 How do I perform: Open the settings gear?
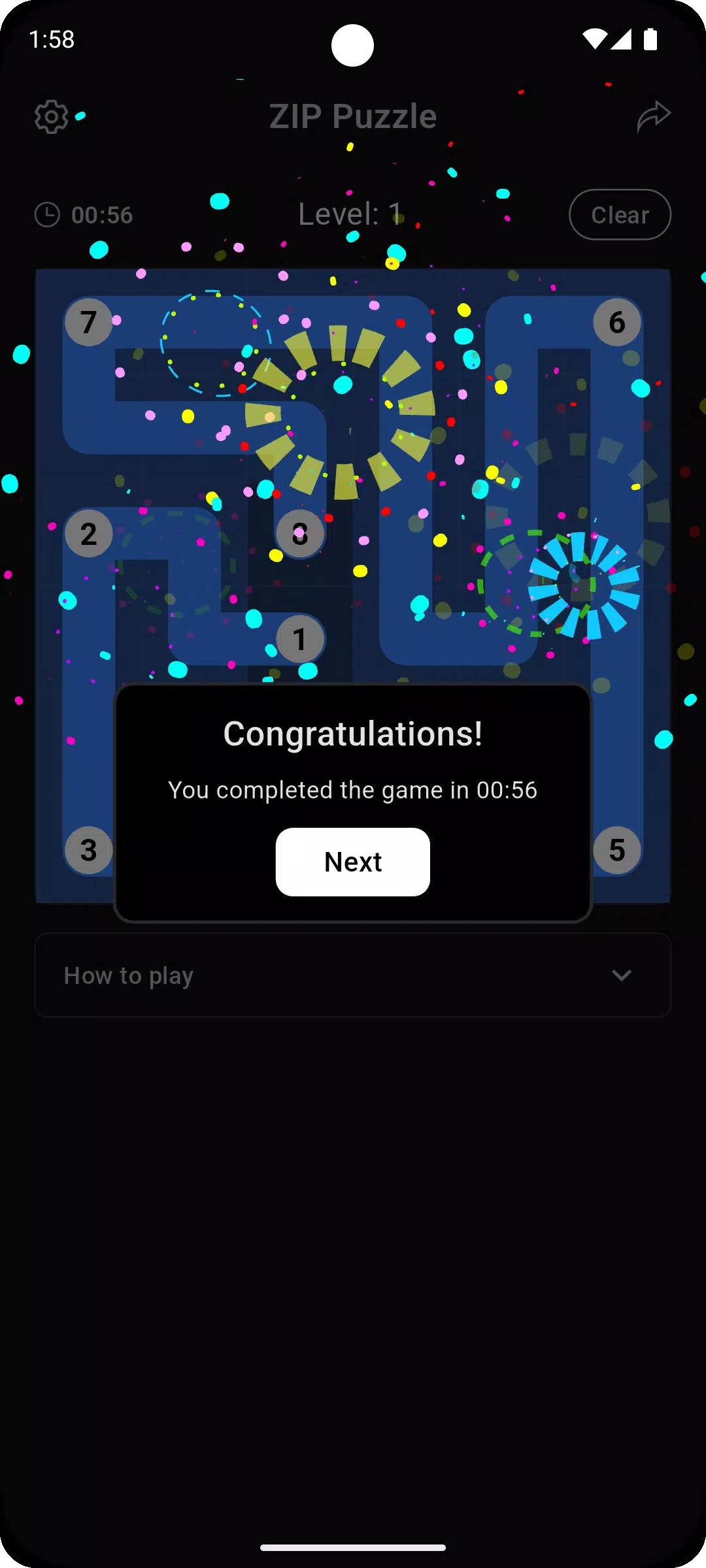(x=51, y=117)
